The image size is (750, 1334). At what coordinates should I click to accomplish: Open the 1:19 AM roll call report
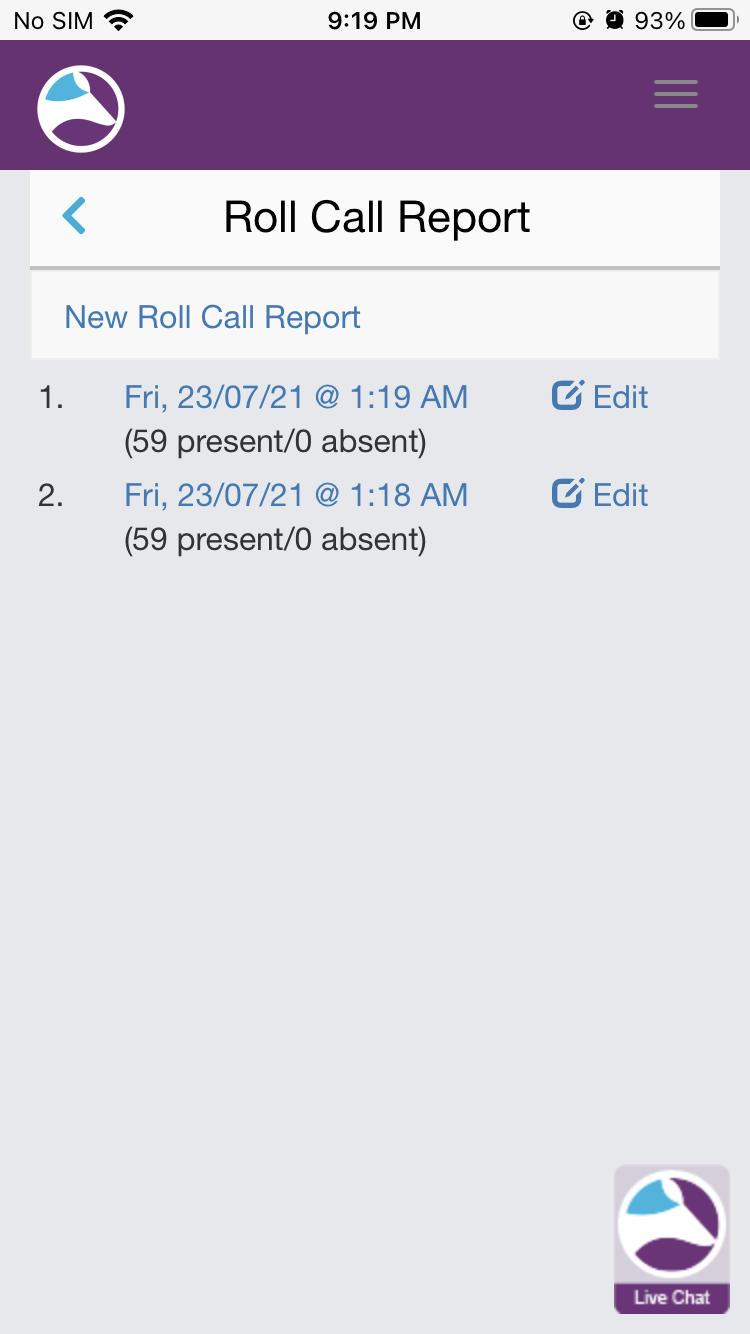point(296,397)
